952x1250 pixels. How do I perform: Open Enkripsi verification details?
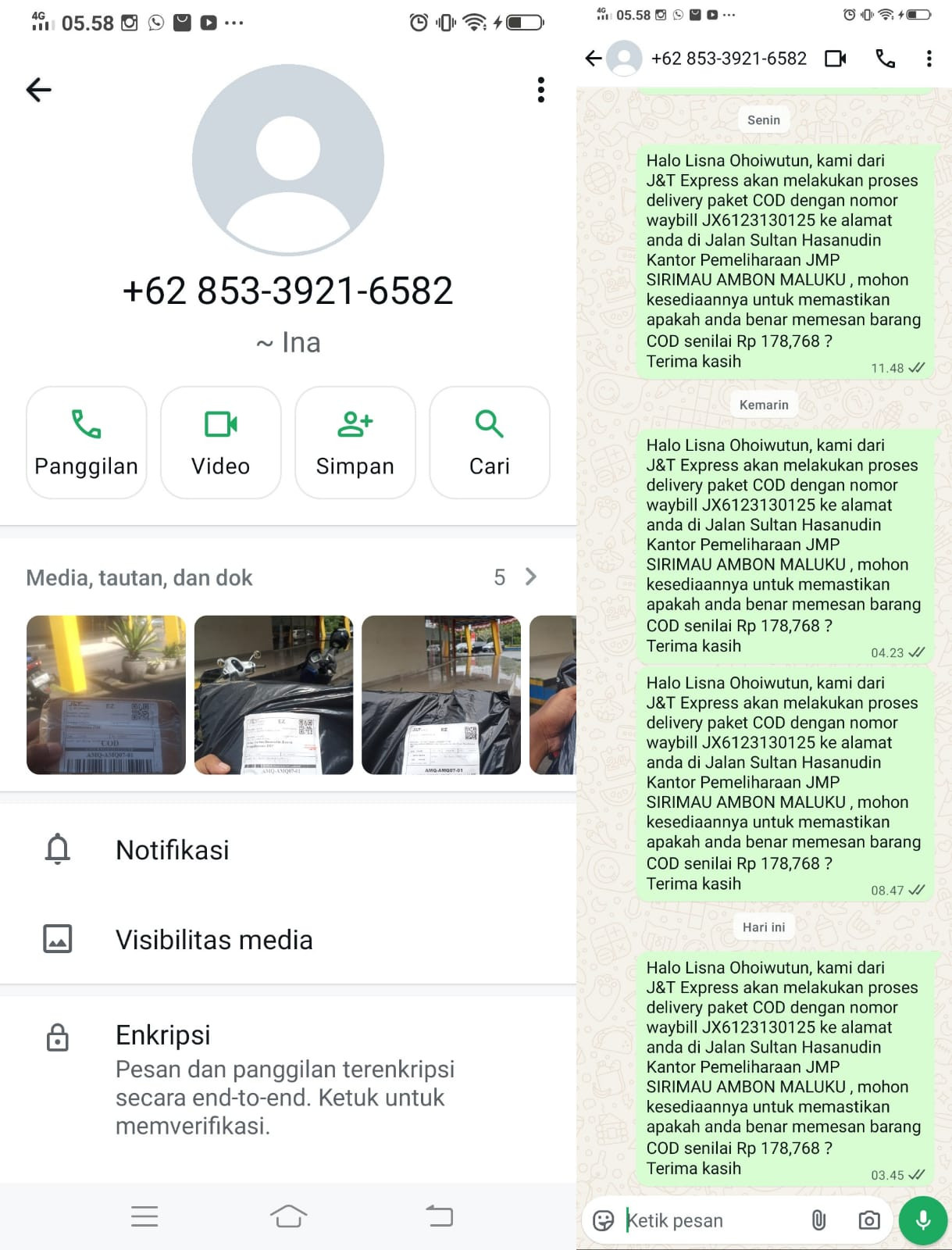coord(288,1079)
